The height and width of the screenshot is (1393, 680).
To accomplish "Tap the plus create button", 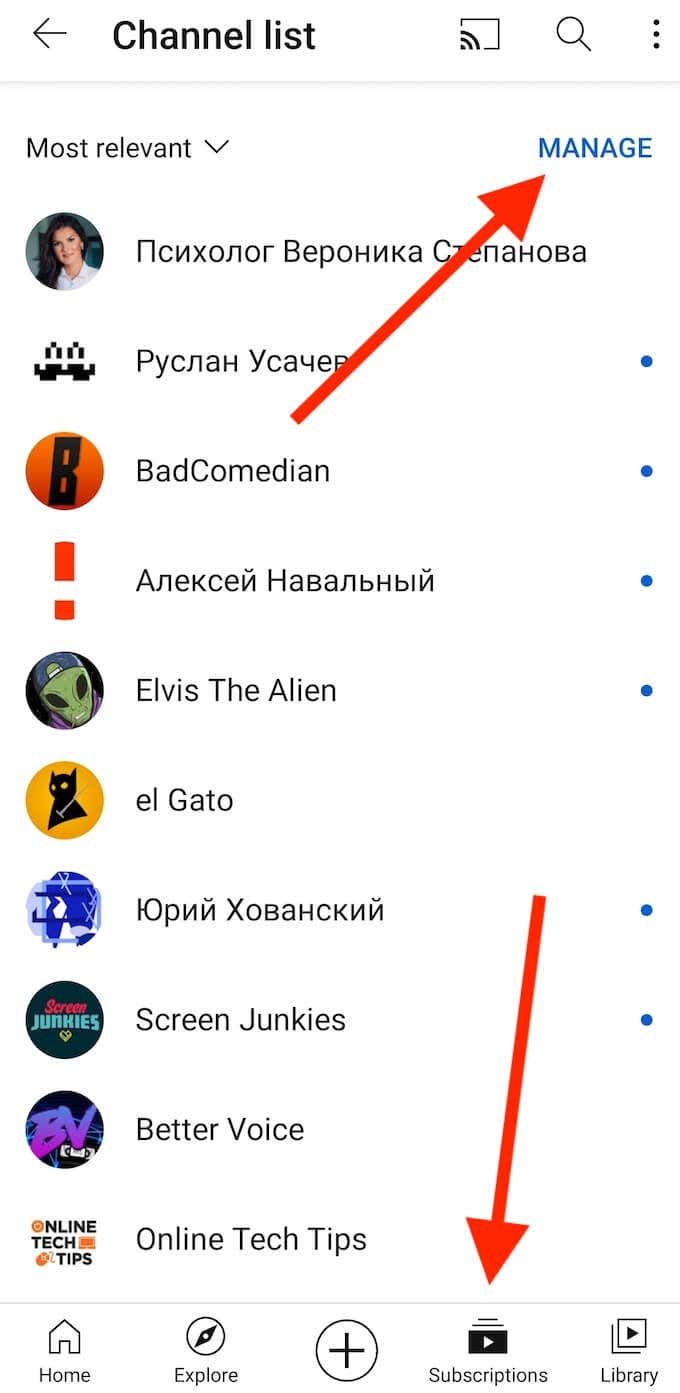I will [346, 1350].
